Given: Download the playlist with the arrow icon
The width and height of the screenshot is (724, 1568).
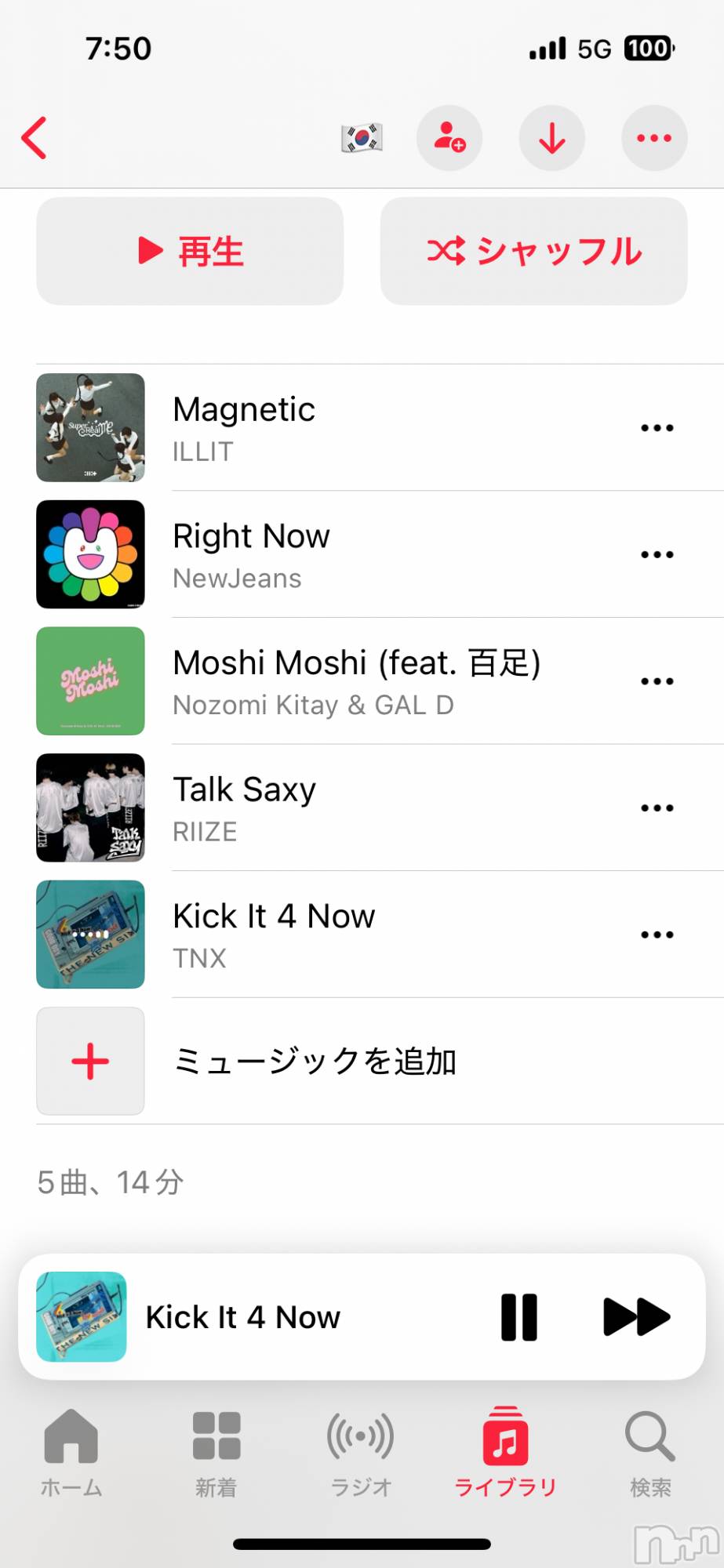Looking at the screenshot, I should click(552, 139).
